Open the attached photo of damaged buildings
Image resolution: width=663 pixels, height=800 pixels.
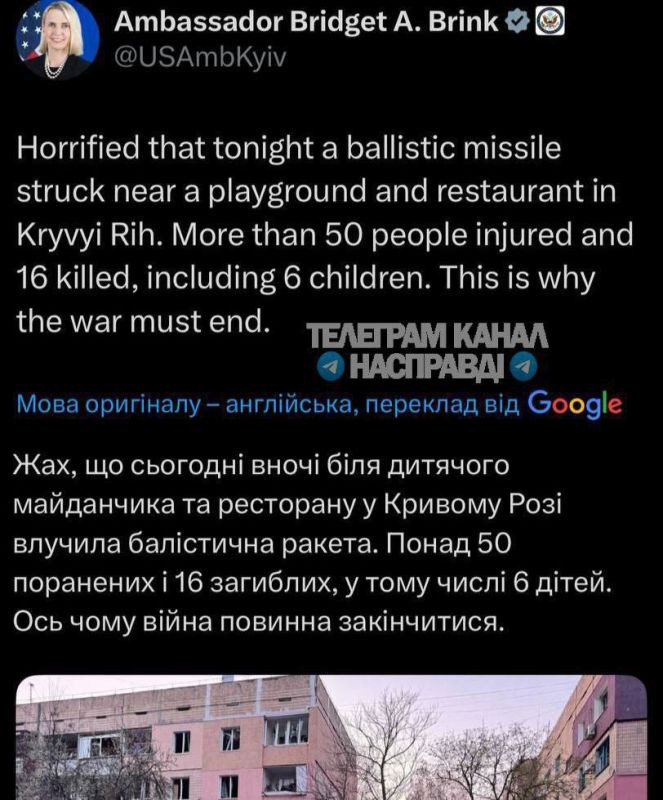(331, 740)
